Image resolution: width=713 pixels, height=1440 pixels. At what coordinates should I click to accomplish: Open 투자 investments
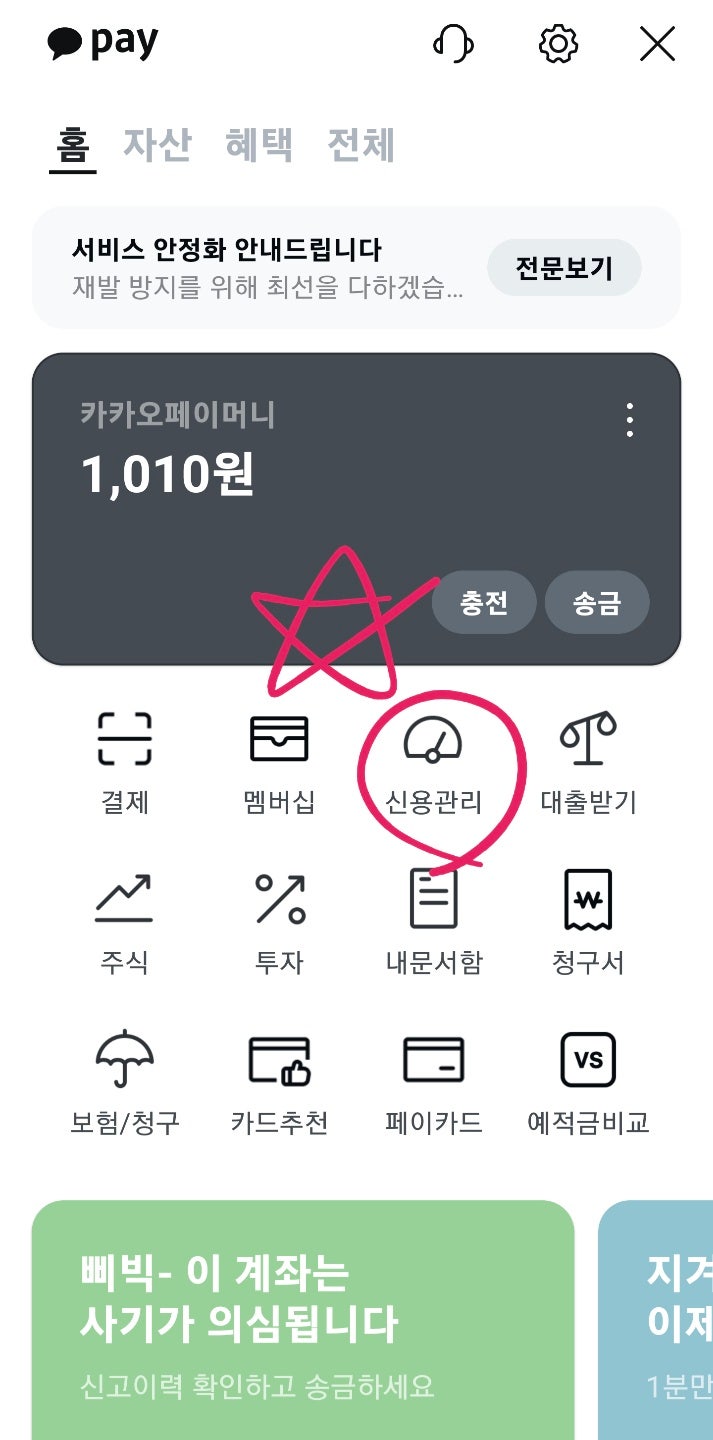(279, 920)
